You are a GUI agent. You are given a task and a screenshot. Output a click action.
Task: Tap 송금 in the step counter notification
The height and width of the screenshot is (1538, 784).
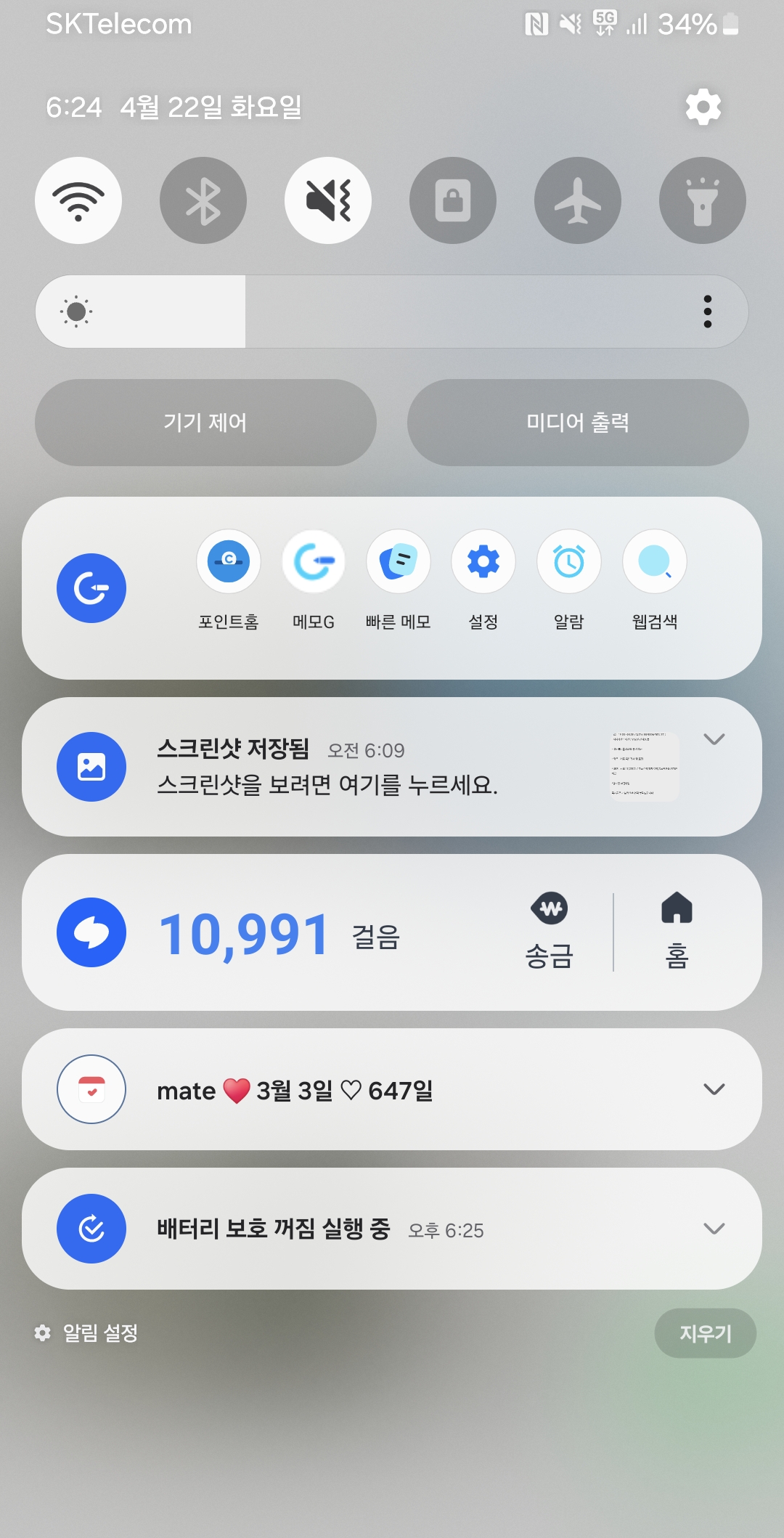[x=550, y=932]
